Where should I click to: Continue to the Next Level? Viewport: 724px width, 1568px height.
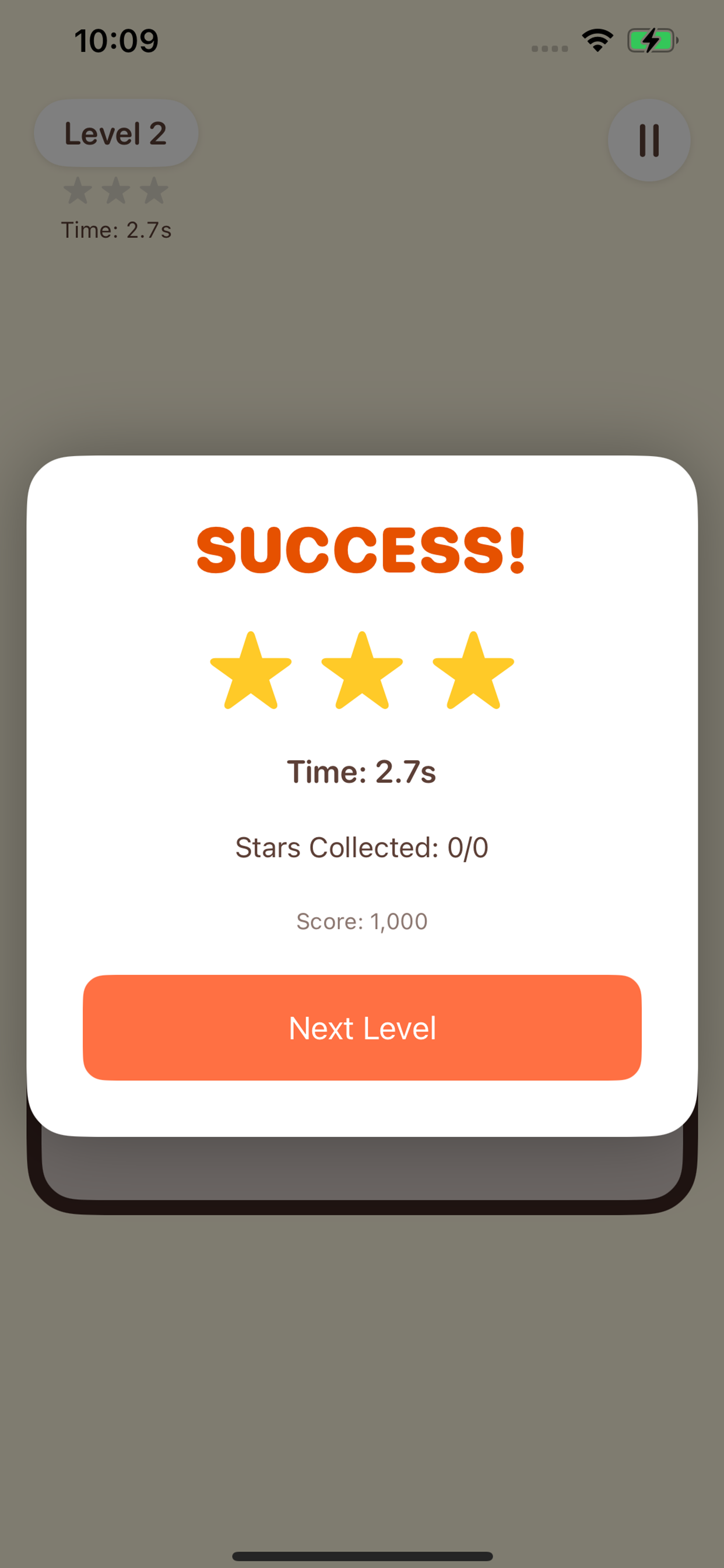coord(362,1027)
